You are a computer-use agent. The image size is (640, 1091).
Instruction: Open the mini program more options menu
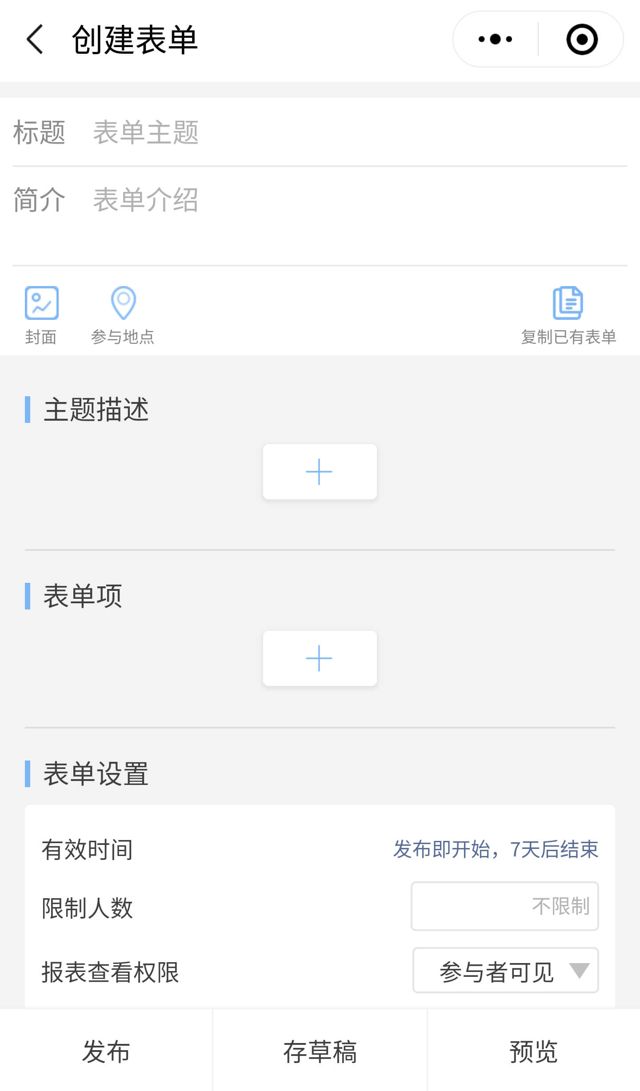tap(495, 40)
